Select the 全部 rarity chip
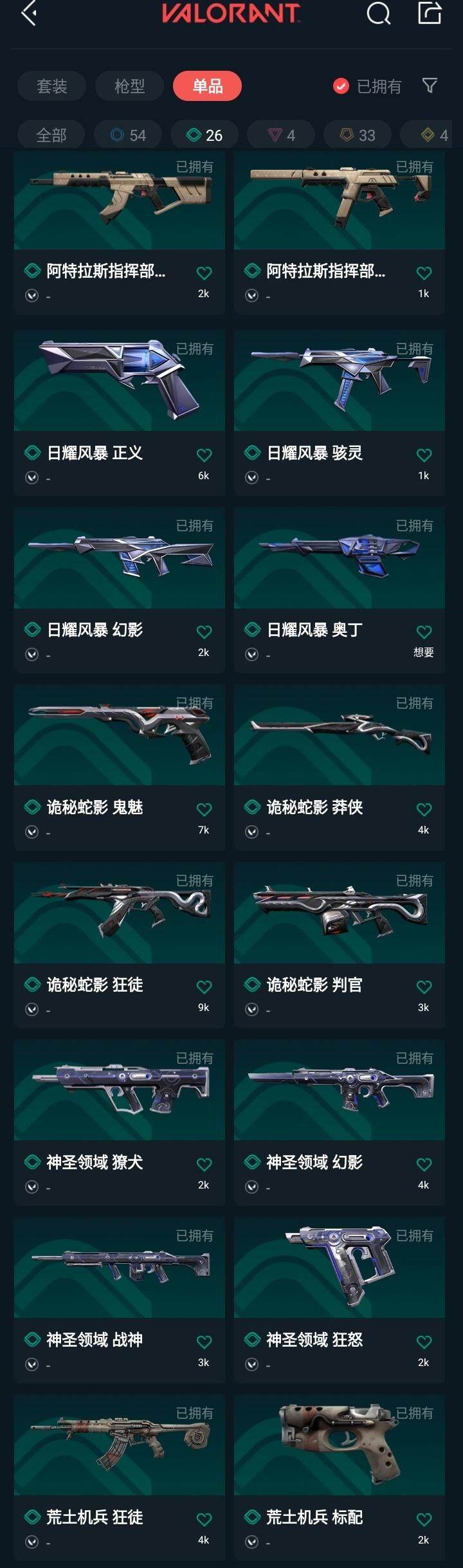Viewport: 463px width, 1568px height. click(x=51, y=135)
